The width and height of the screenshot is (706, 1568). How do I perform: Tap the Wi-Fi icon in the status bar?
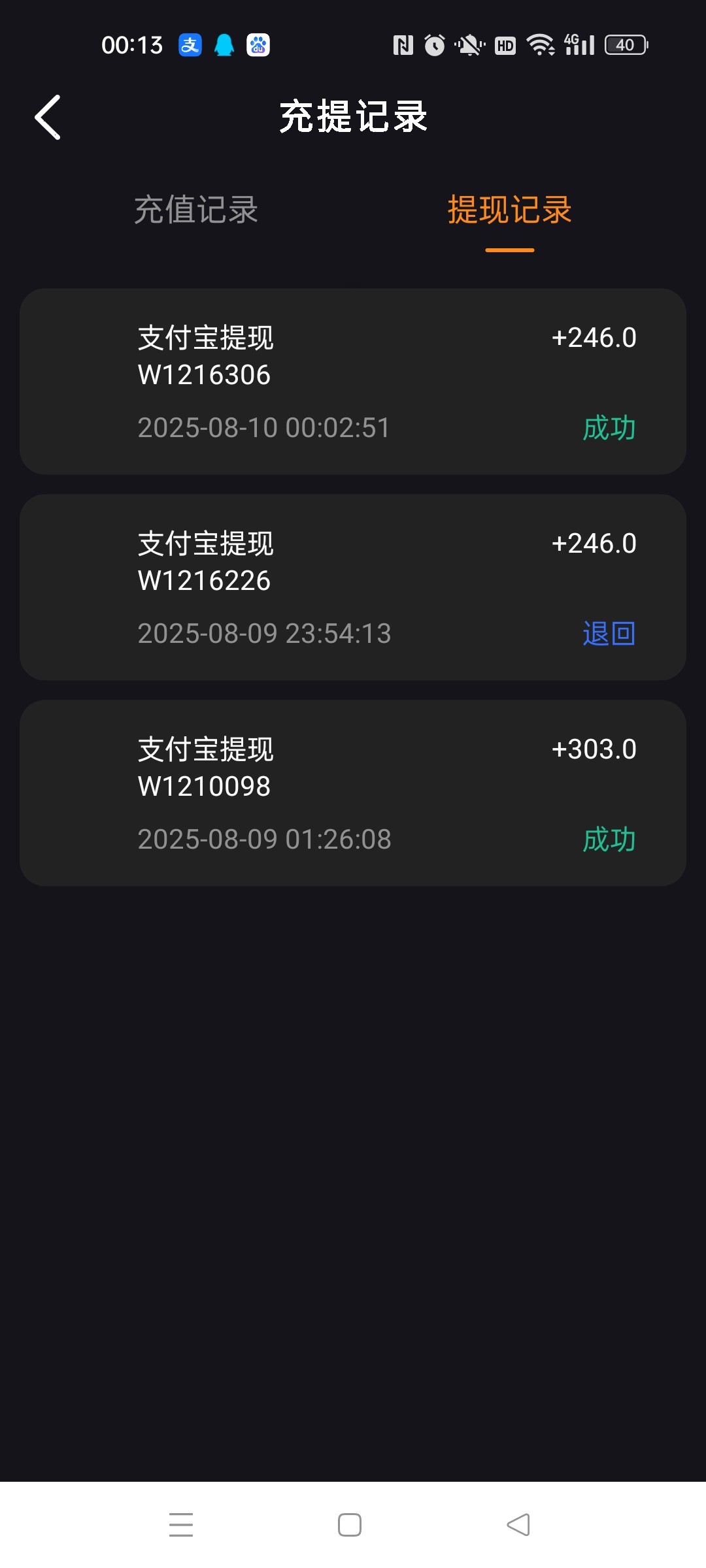click(540, 44)
